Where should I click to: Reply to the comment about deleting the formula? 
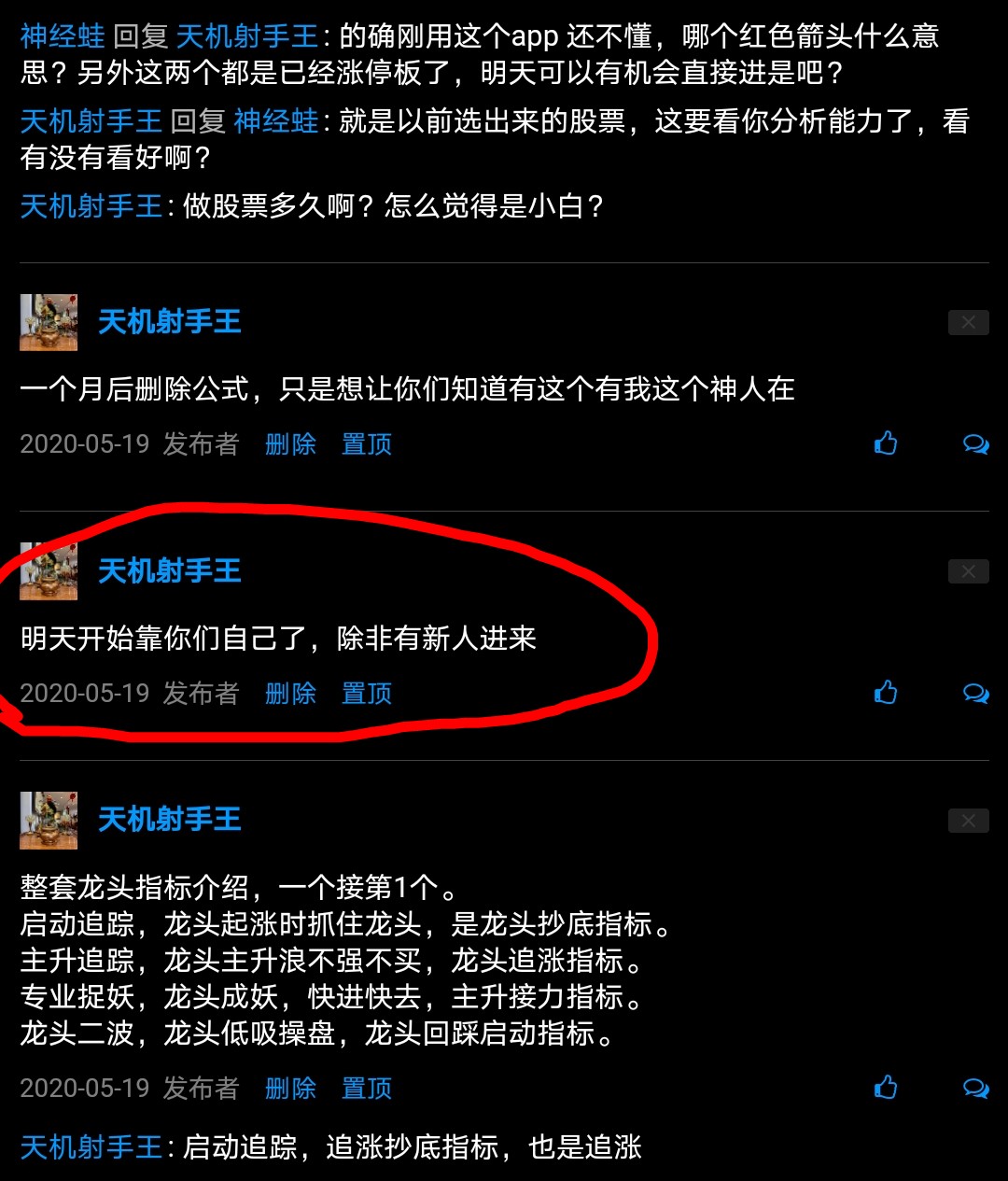[975, 444]
